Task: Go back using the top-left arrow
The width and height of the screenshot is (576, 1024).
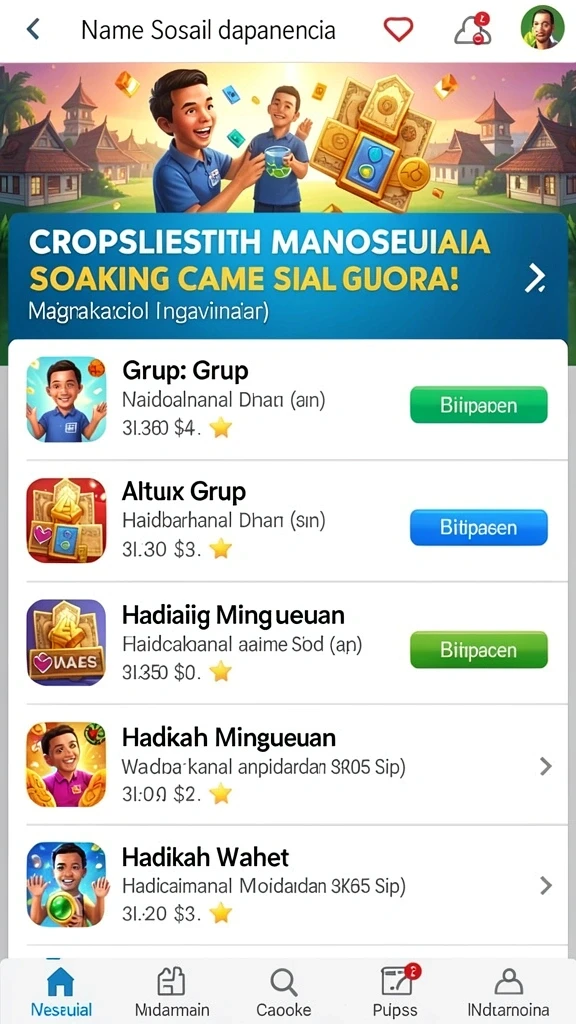Action: click(33, 29)
